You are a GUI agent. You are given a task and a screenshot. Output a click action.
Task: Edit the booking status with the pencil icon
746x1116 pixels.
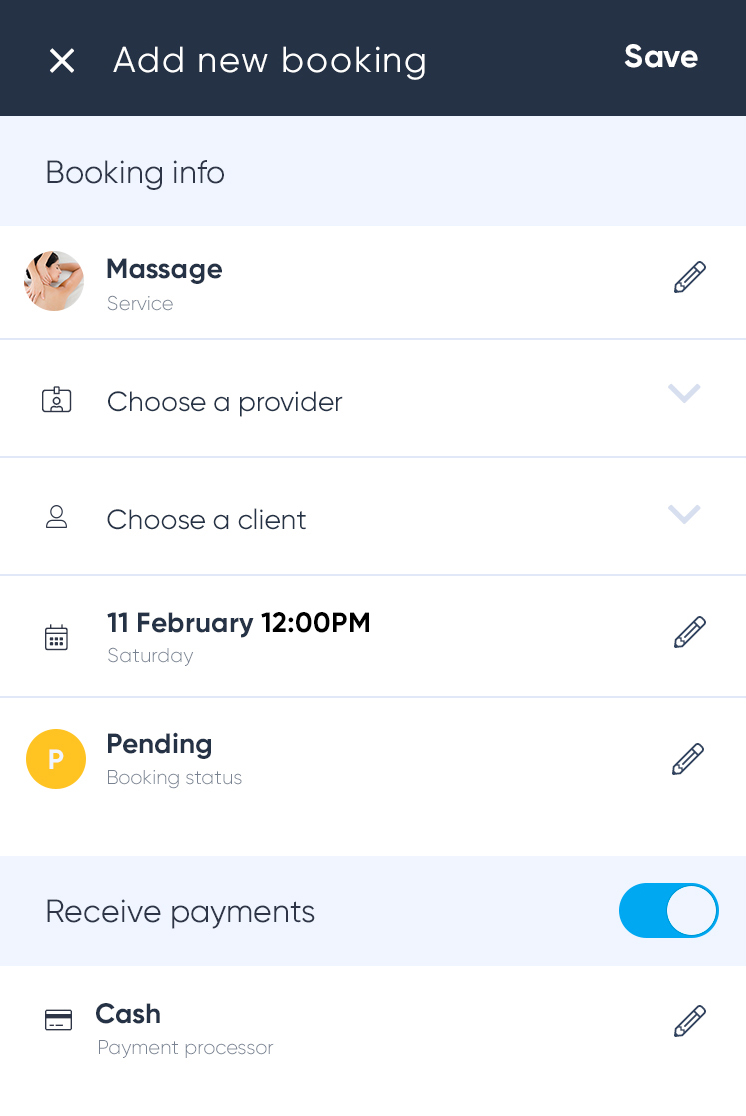click(689, 759)
